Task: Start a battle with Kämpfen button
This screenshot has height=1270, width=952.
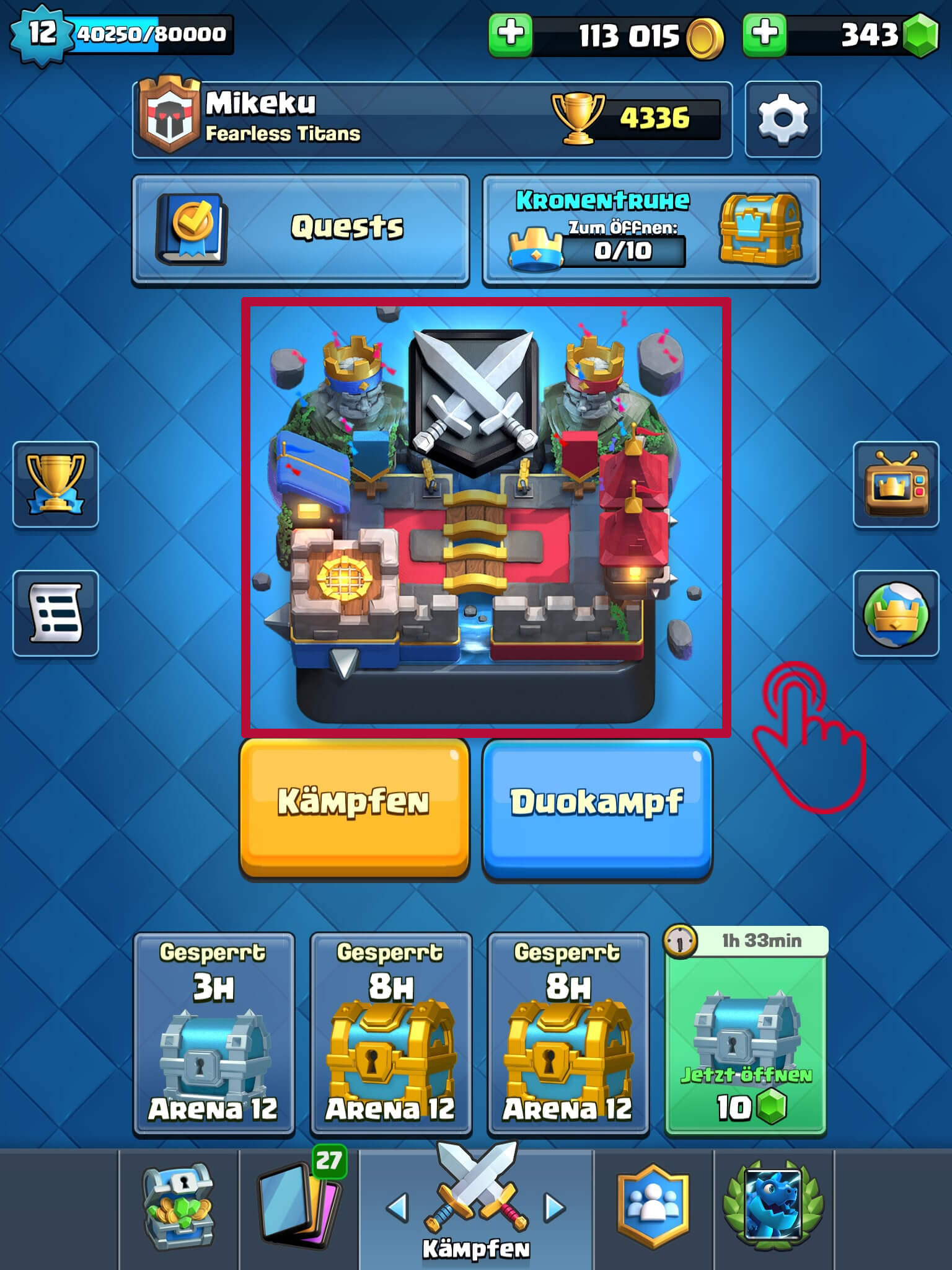Action: (x=354, y=806)
